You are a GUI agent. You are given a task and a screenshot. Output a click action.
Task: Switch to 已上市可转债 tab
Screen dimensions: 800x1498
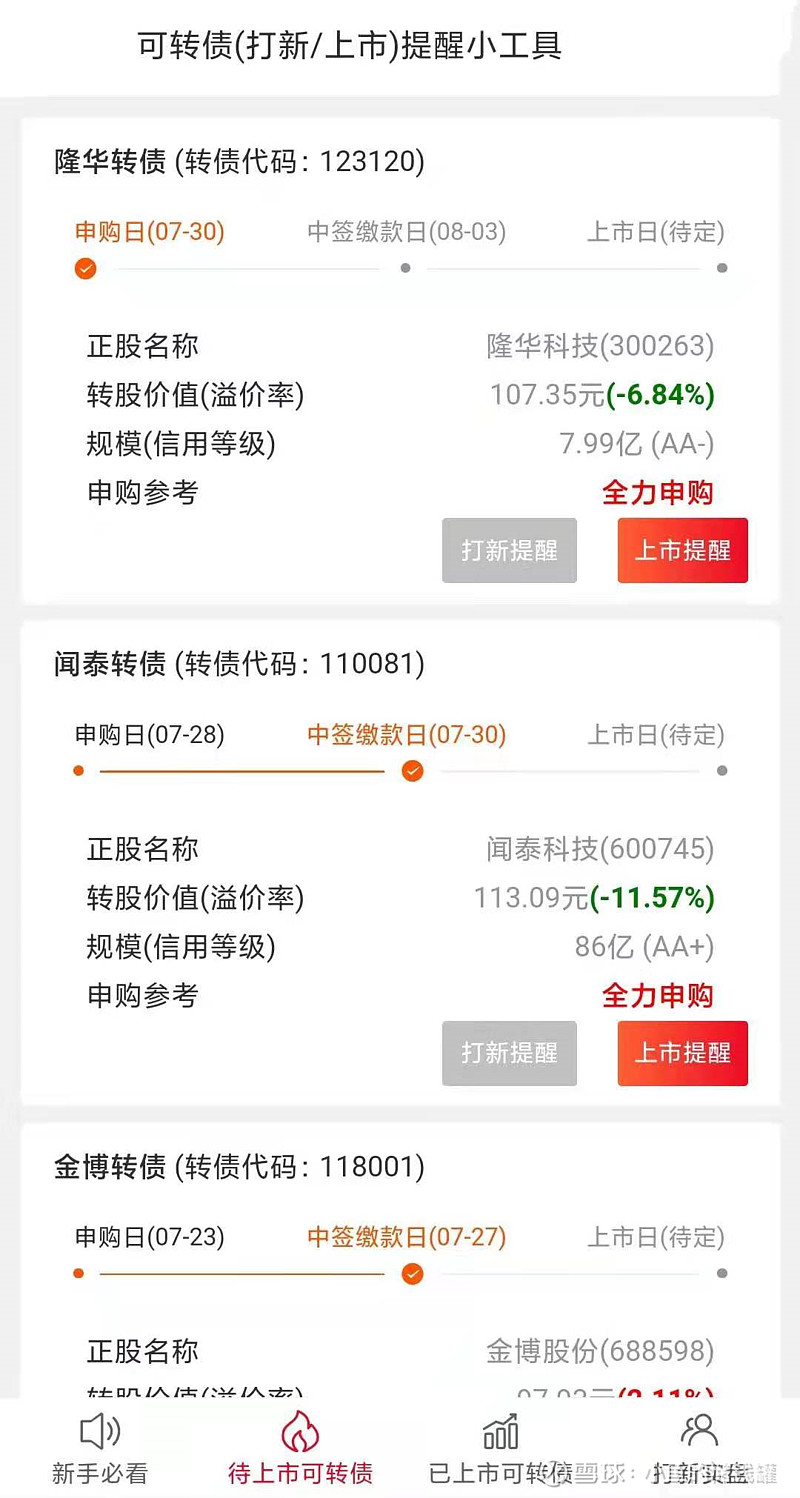click(x=500, y=1448)
